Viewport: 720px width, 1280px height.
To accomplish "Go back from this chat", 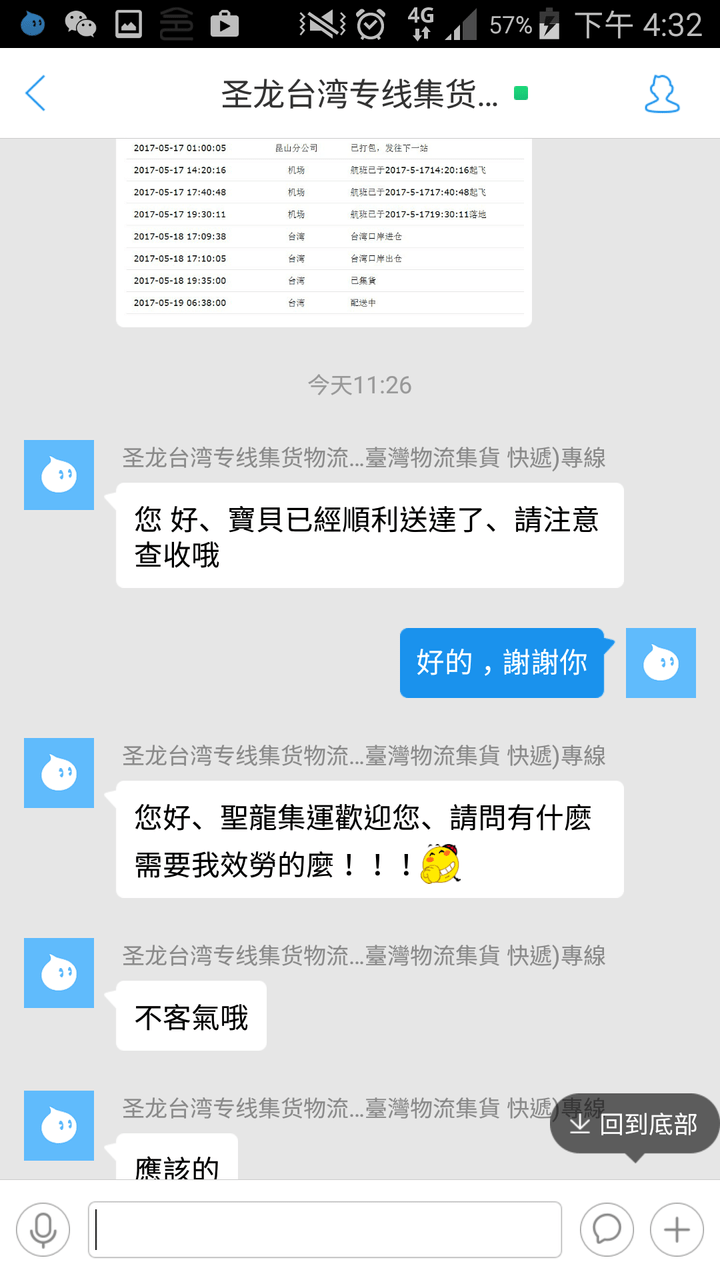I will (35, 93).
